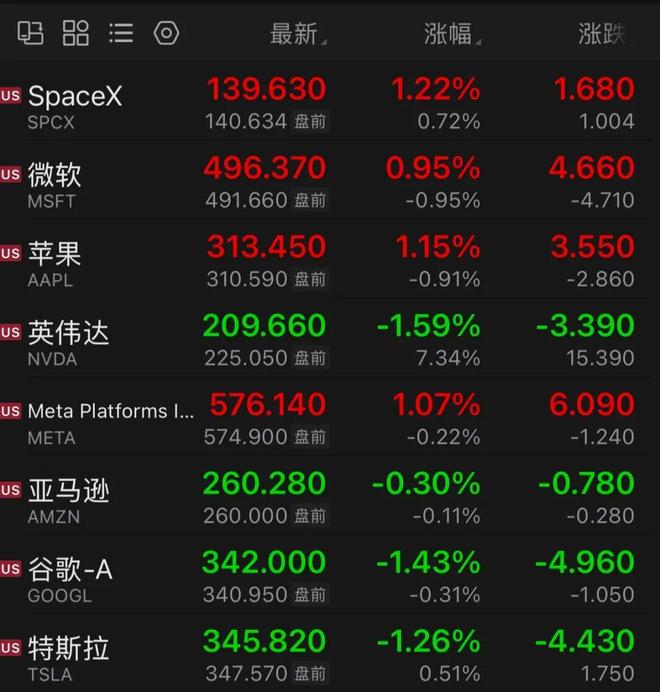Image resolution: width=660 pixels, height=692 pixels.
Task: Open the 苹果 AAPL stock row
Action: (330, 260)
